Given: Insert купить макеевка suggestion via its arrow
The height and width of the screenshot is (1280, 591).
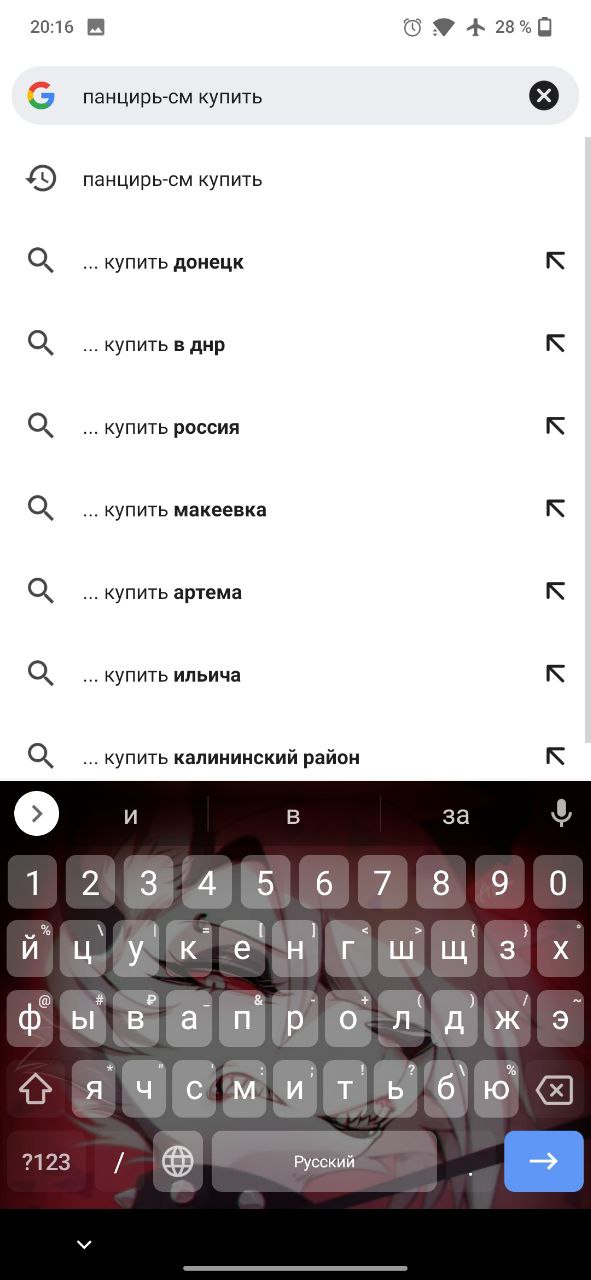Looking at the screenshot, I should (555, 509).
